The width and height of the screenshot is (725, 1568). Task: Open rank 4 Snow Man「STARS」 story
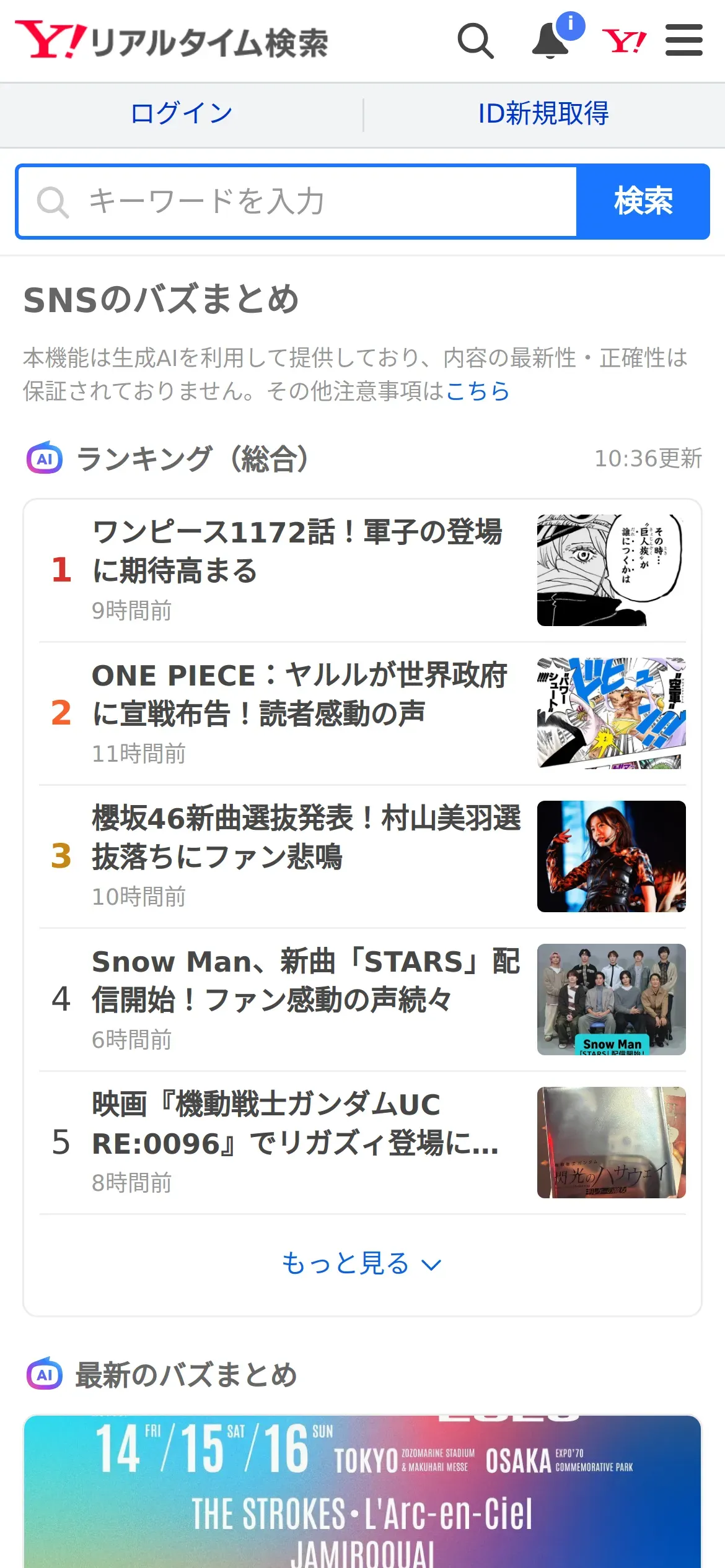pos(305,980)
